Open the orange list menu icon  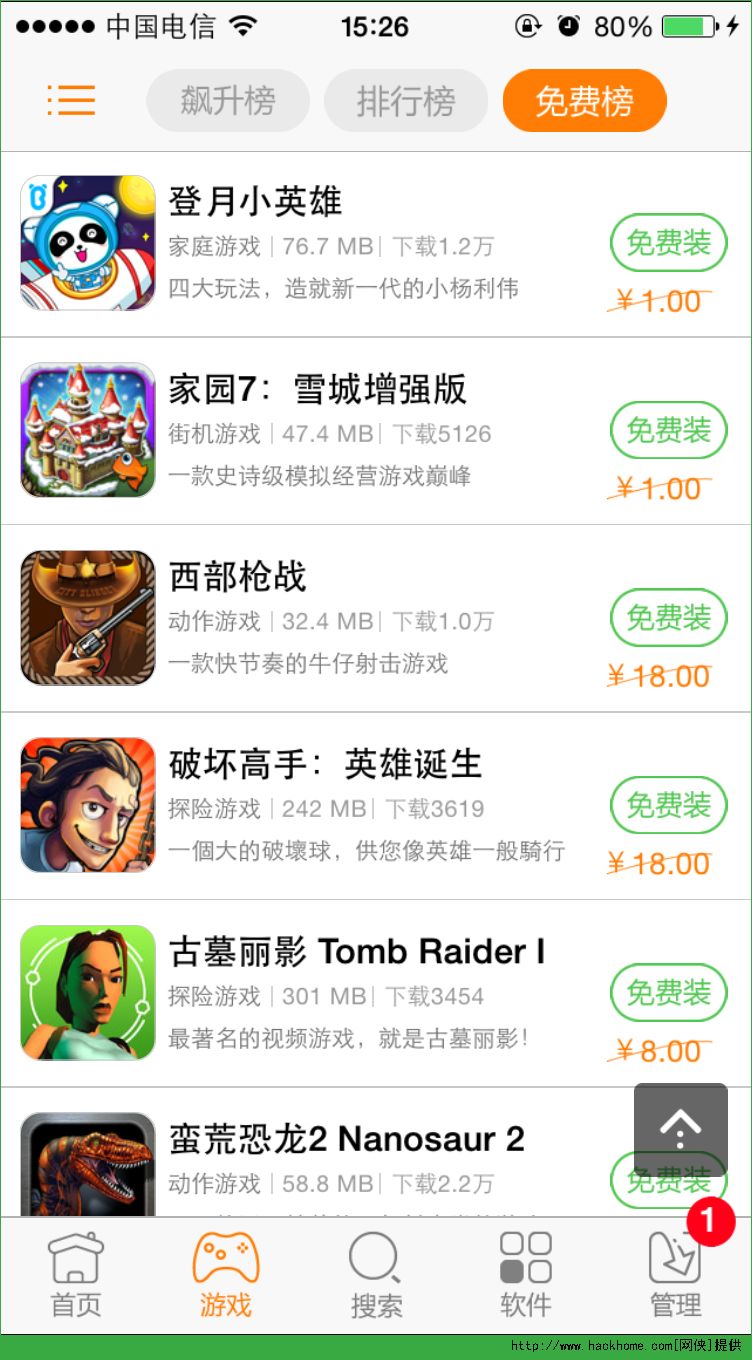[x=71, y=100]
